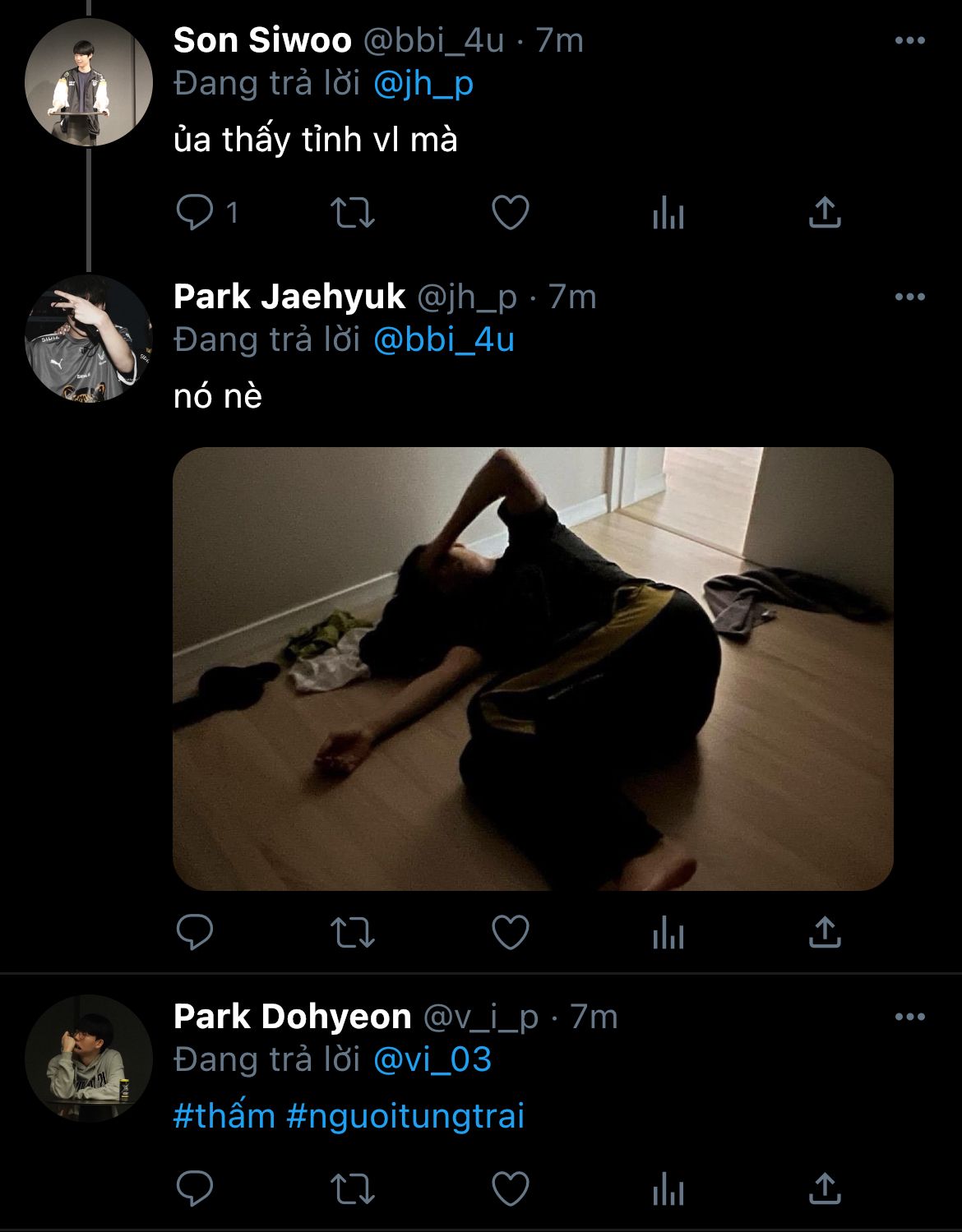The width and height of the screenshot is (962, 1232).
Task: Like Son Siwoo's tweet
Action: point(510,213)
